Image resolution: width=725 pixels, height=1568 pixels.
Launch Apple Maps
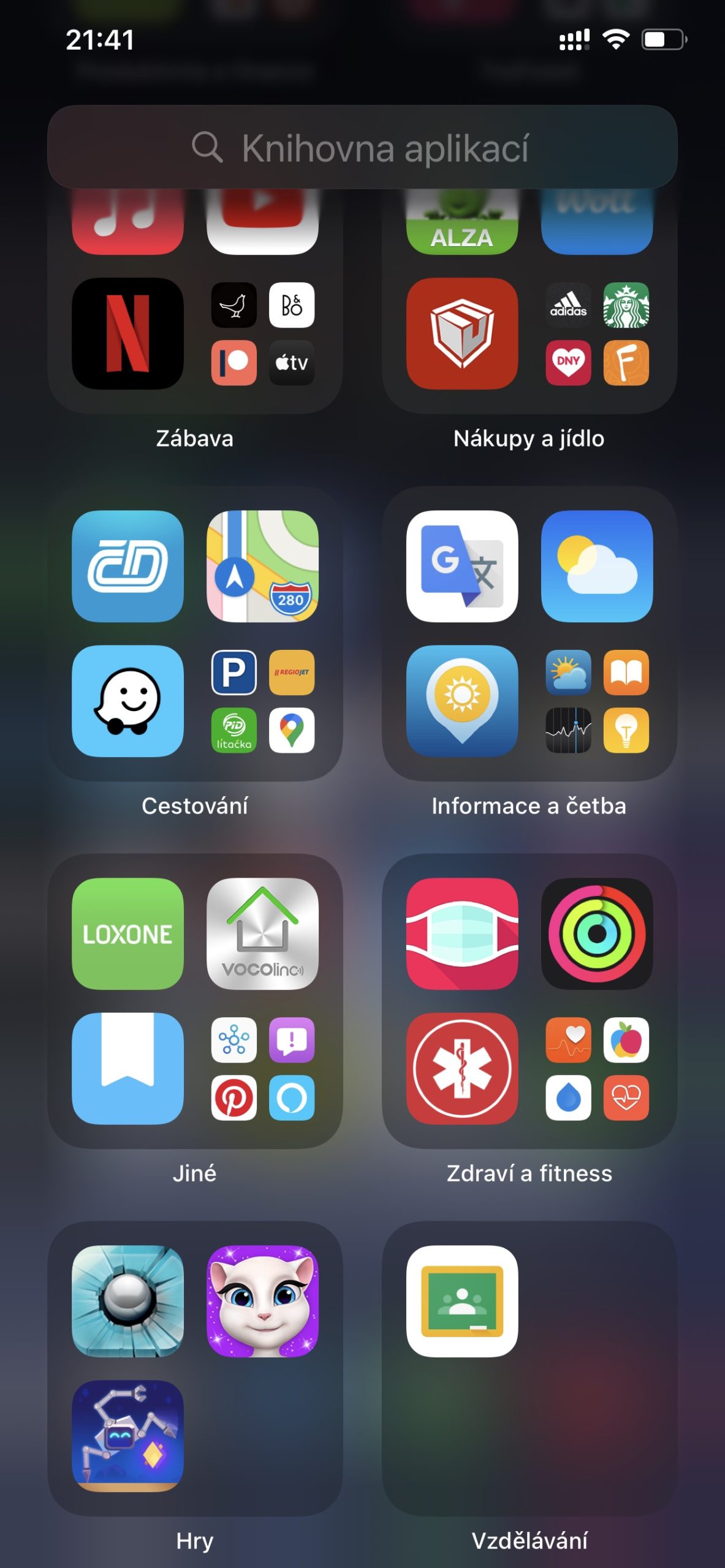coord(262,566)
